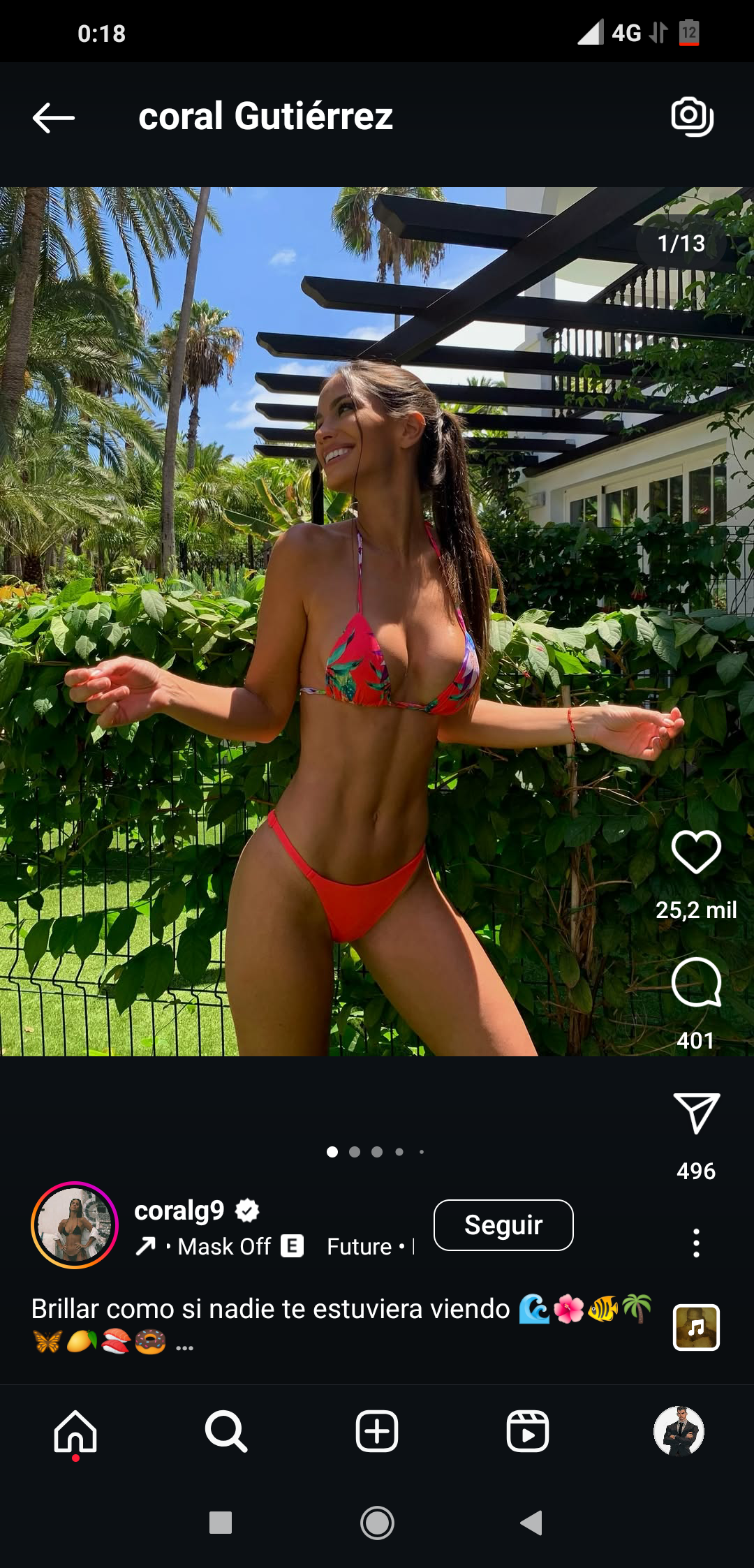The image size is (754, 1568).
Task: Tap the system home button
Action: click(x=377, y=1523)
